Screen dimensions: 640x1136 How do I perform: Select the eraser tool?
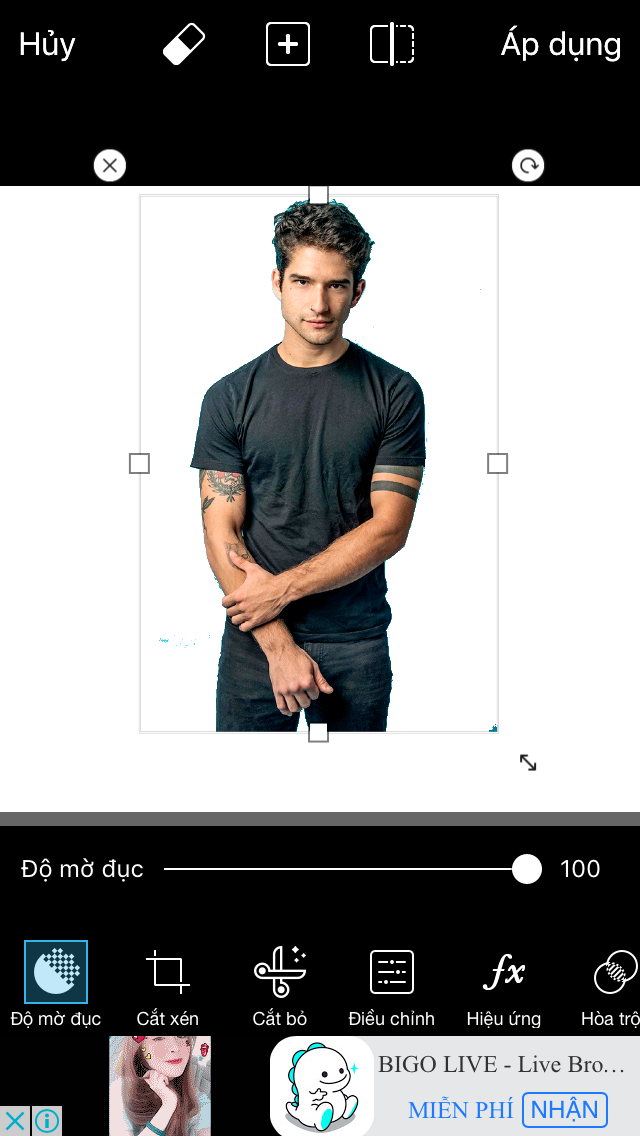pyautogui.click(x=183, y=44)
